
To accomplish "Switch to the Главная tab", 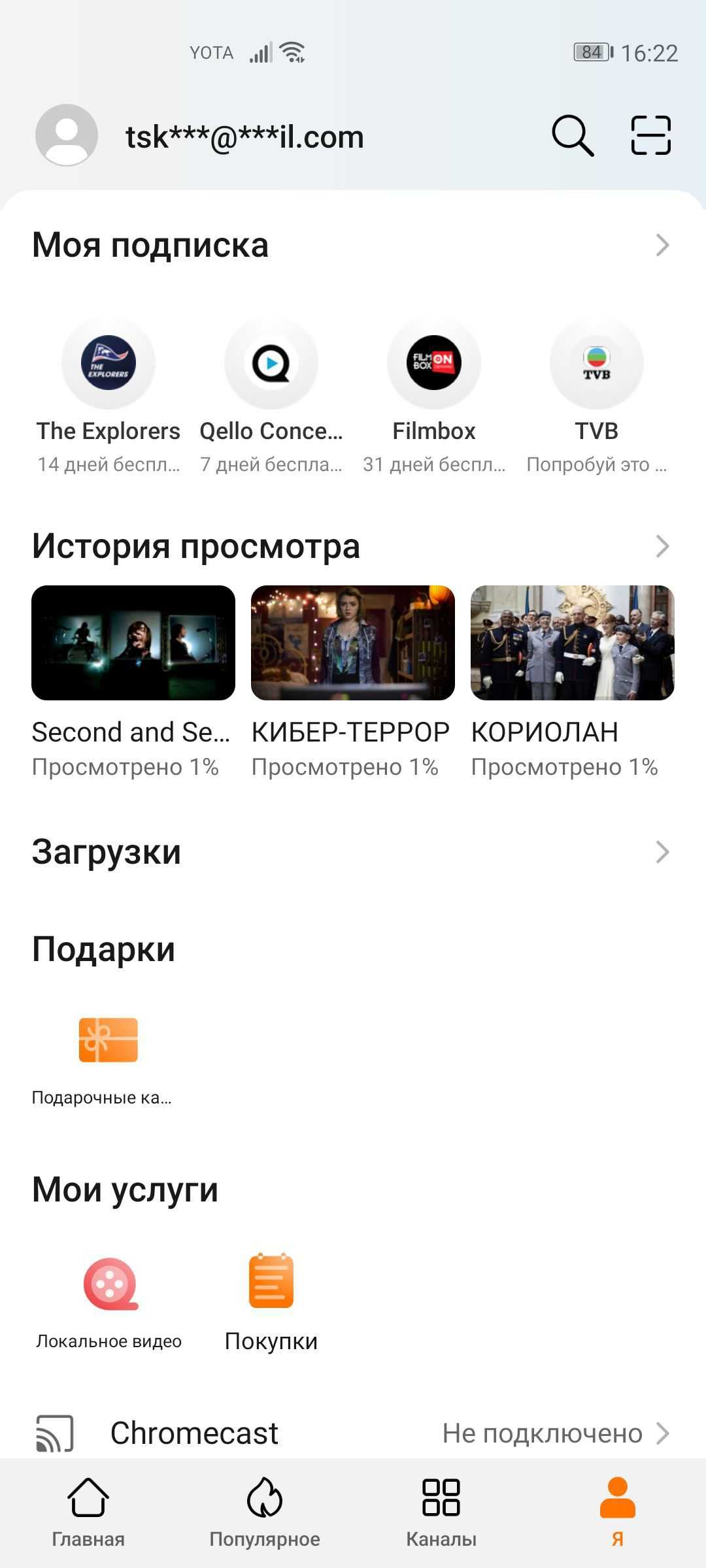I will click(x=88, y=1512).
